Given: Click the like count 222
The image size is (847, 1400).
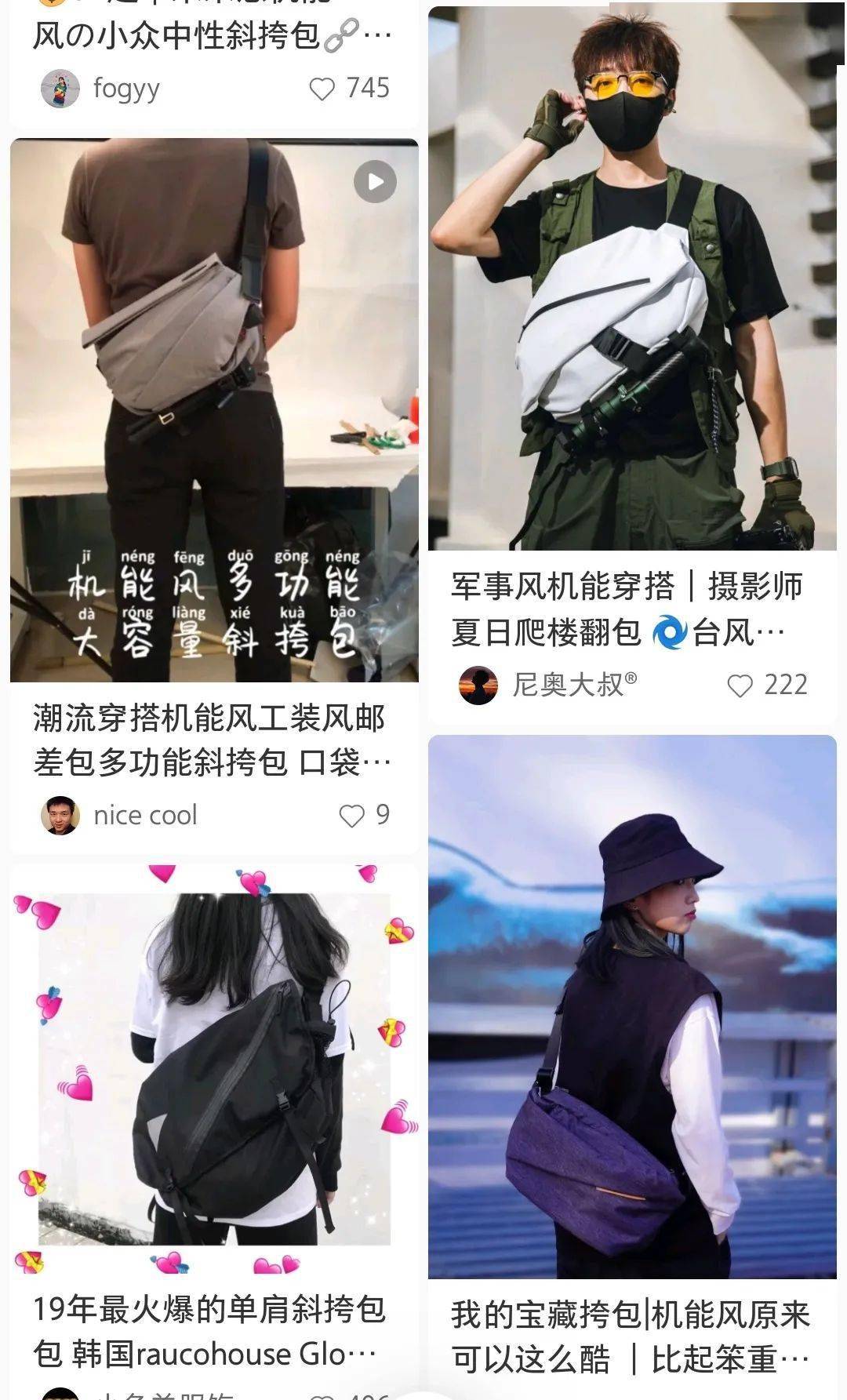Looking at the screenshot, I should 785,685.
